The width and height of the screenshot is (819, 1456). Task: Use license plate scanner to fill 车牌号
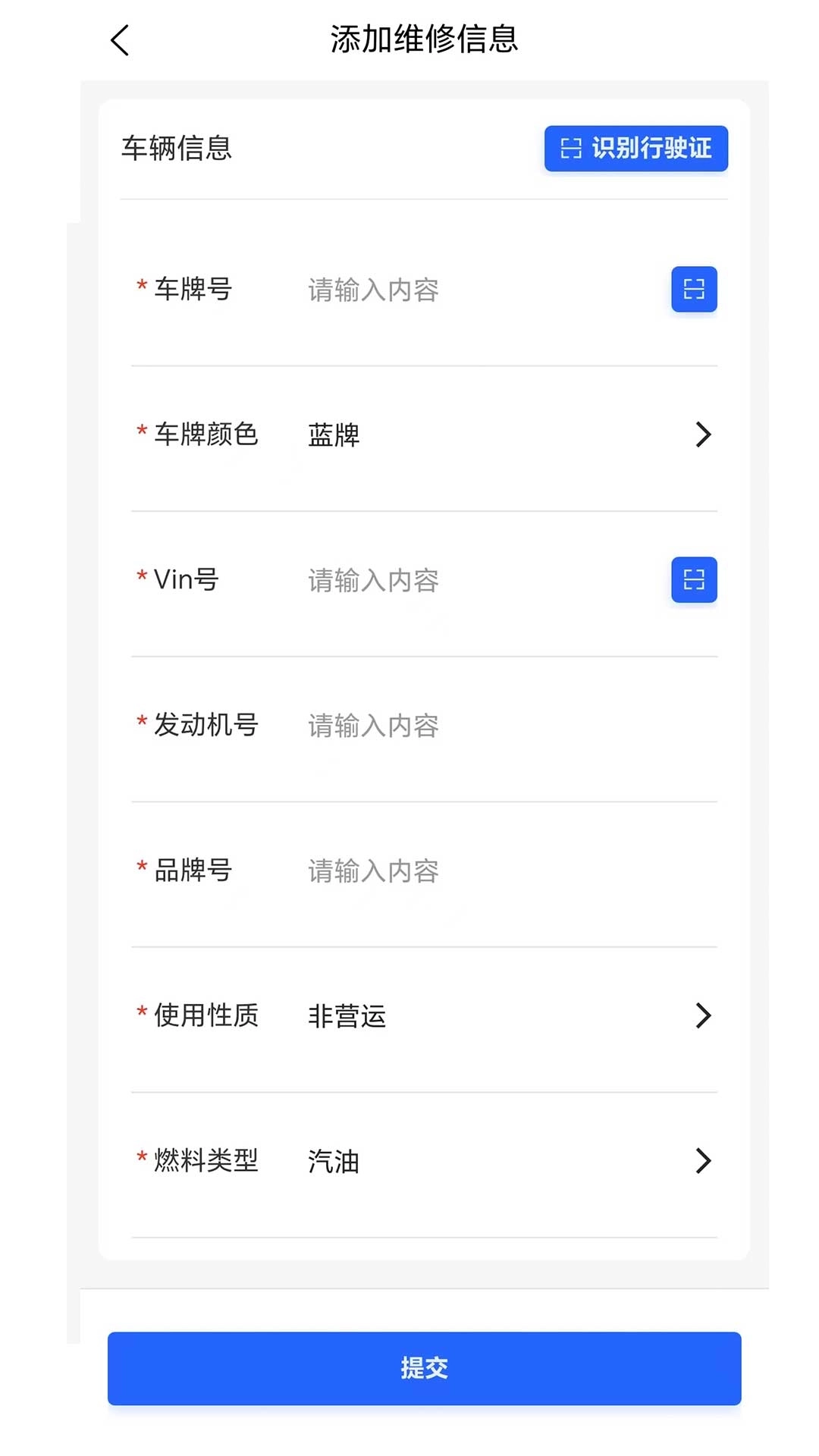[x=693, y=289]
